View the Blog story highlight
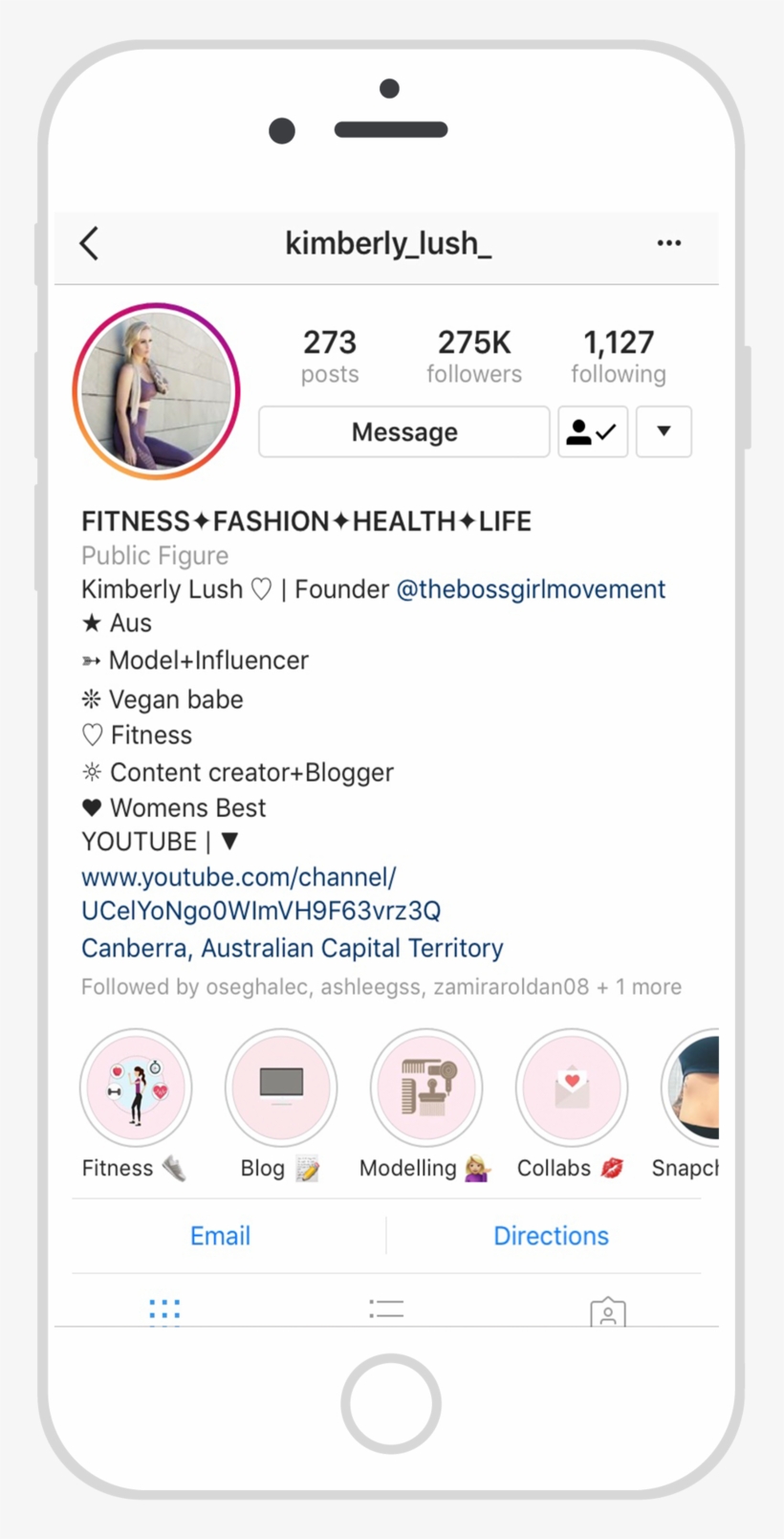The width and height of the screenshot is (784, 1539). click(281, 1088)
